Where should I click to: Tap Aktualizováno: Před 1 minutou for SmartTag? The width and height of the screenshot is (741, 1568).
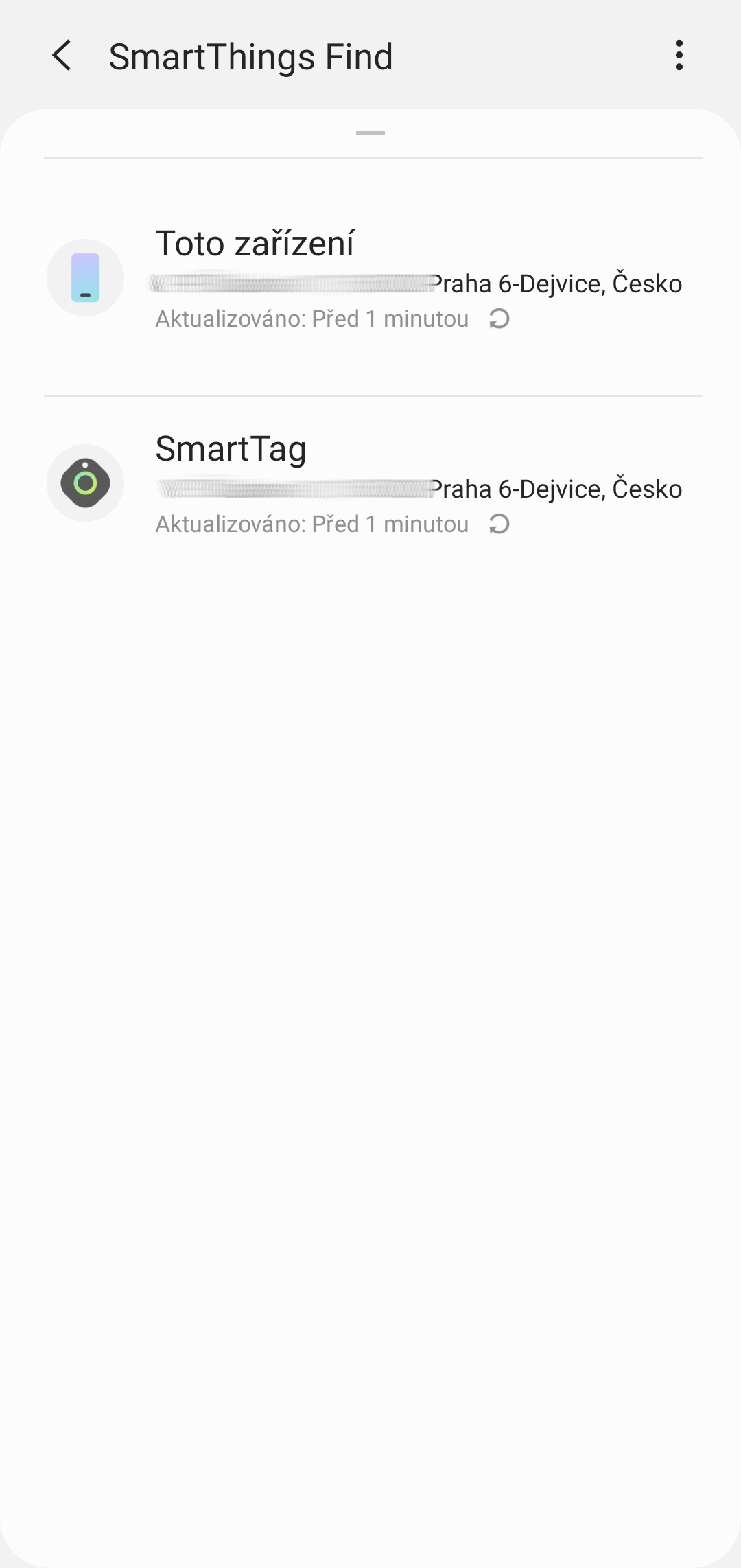pos(311,524)
